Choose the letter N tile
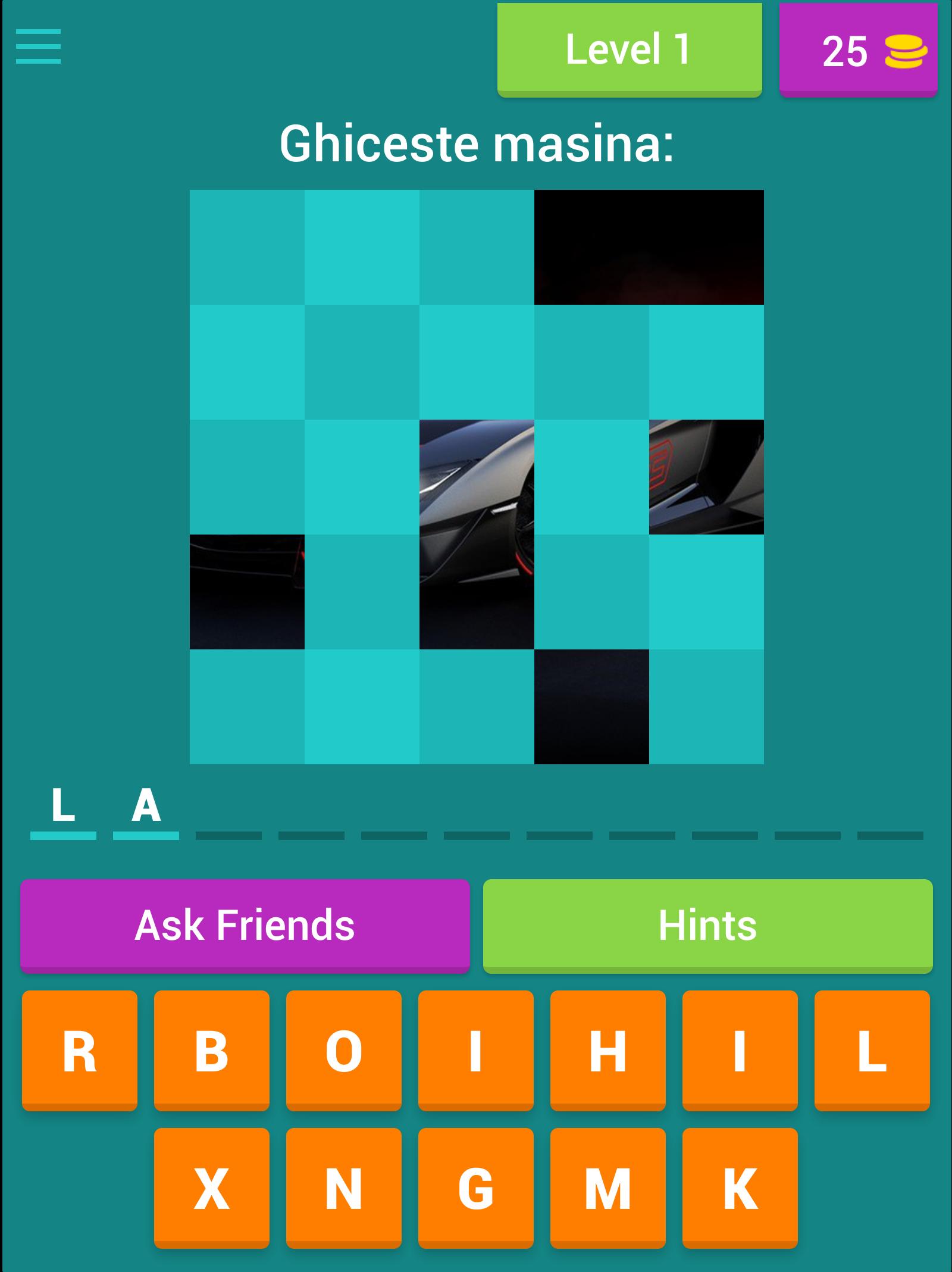952x1272 pixels. point(344,1187)
